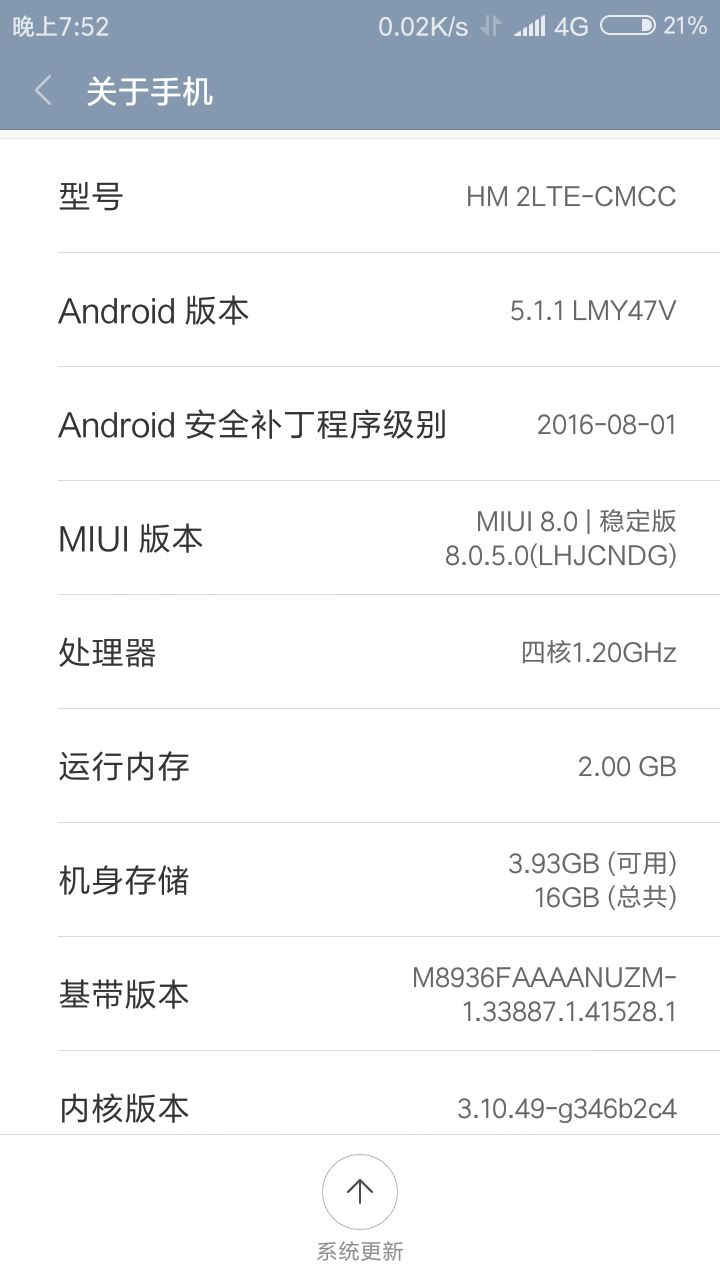Select the 内核版本 row
Screen dimensions: 720x1280
pyautogui.click(x=360, y=1093)
